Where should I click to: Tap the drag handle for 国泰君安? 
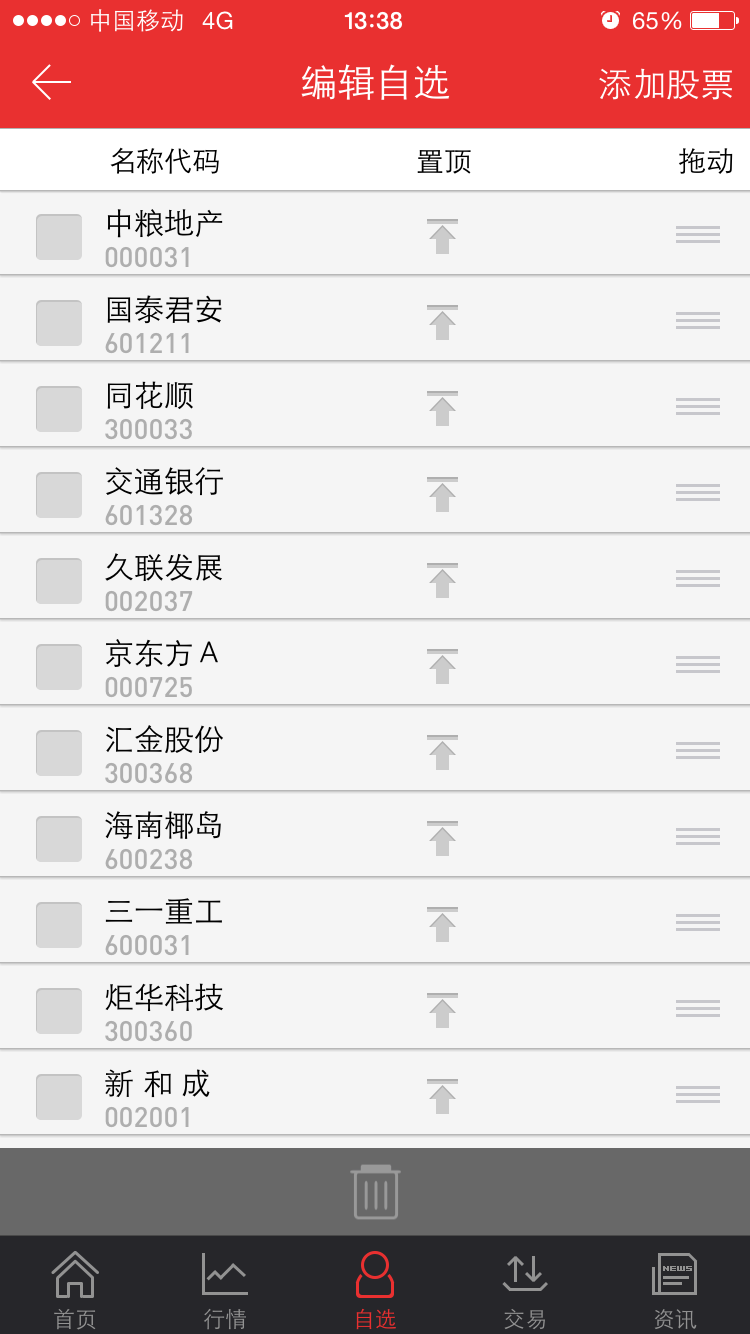pos(697,319)
